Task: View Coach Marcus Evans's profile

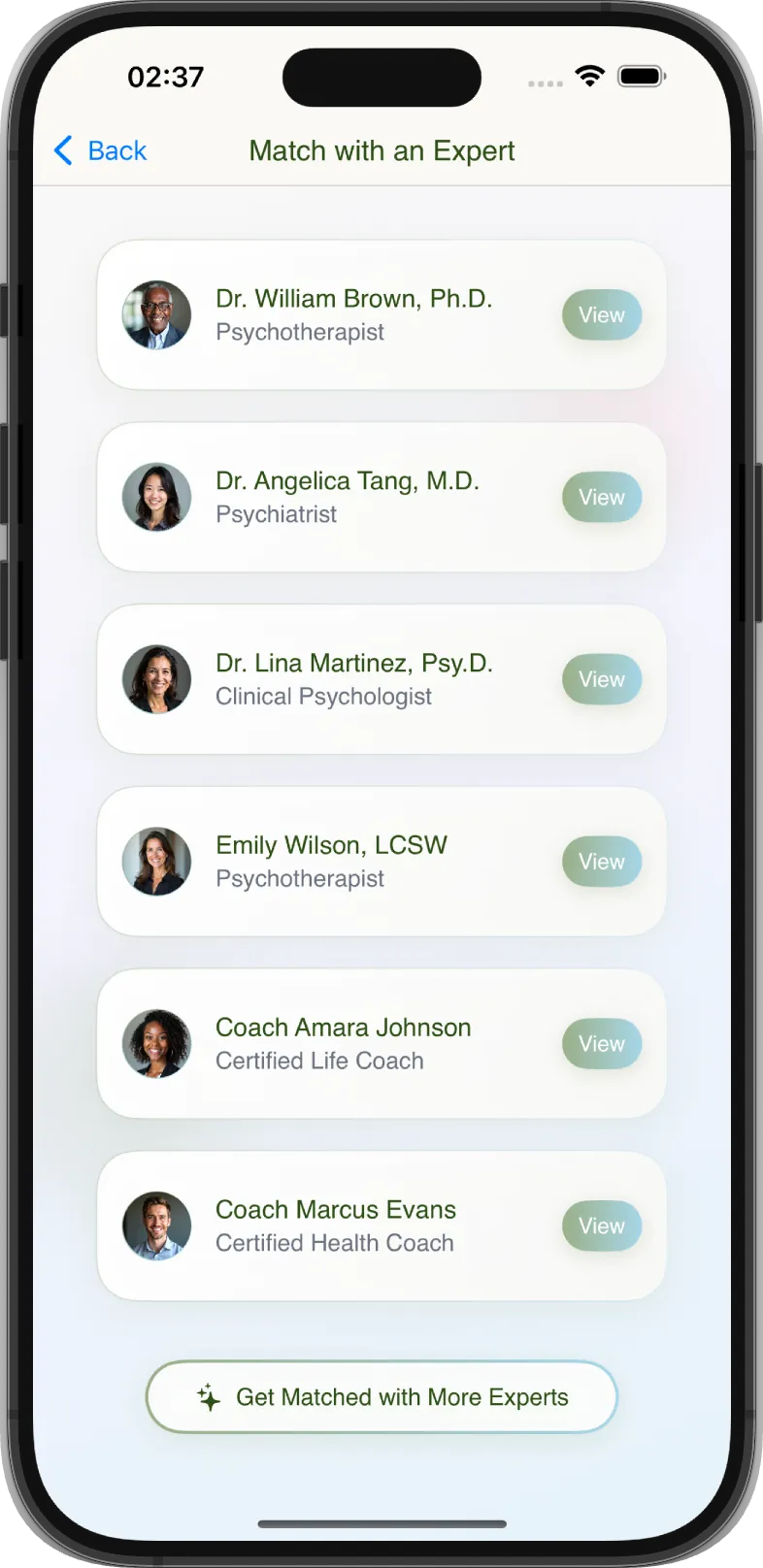Action: point(602,1225)
